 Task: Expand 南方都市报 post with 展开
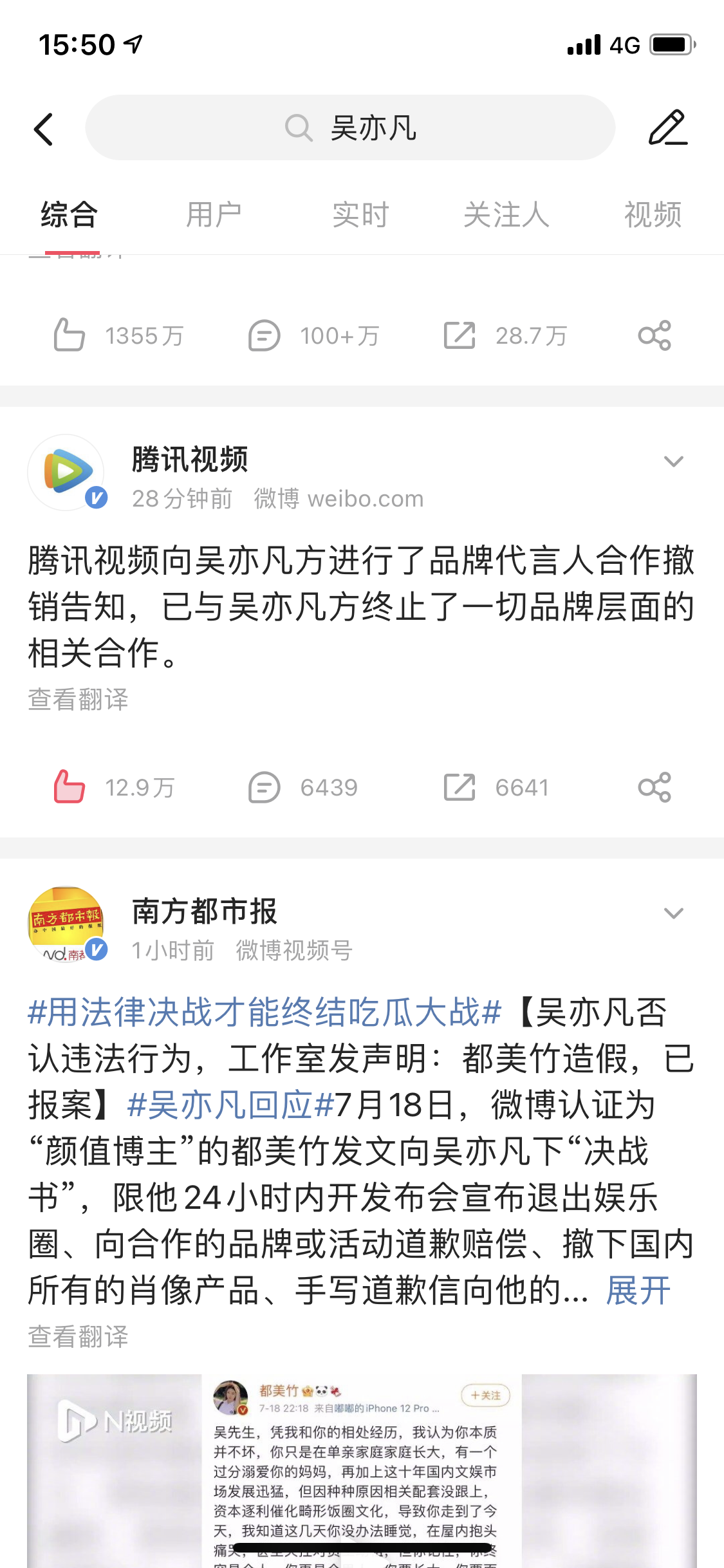tap(638, 1291)
